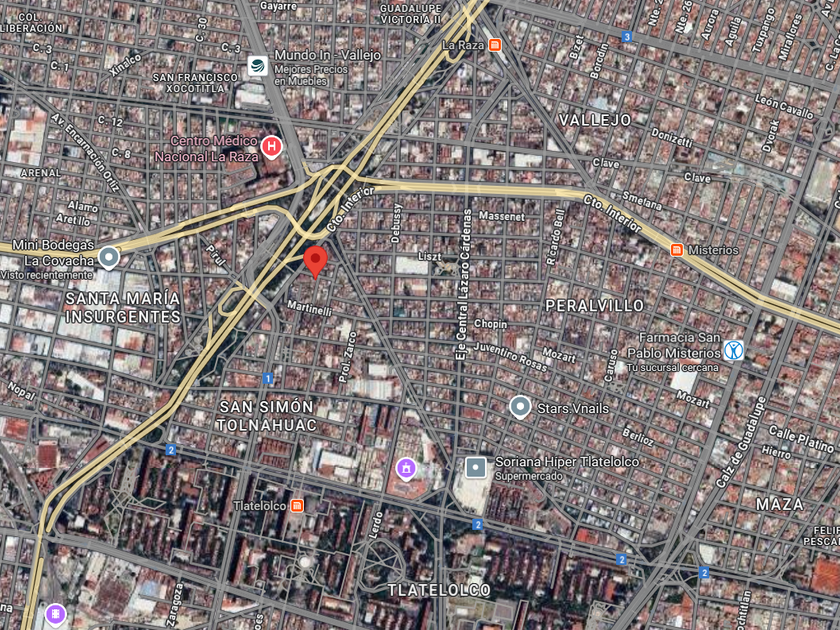Viewport: 840px width, 630px height.
Task: Open Mini Bodegas La Covacha place pin
Action: point(109,258)
